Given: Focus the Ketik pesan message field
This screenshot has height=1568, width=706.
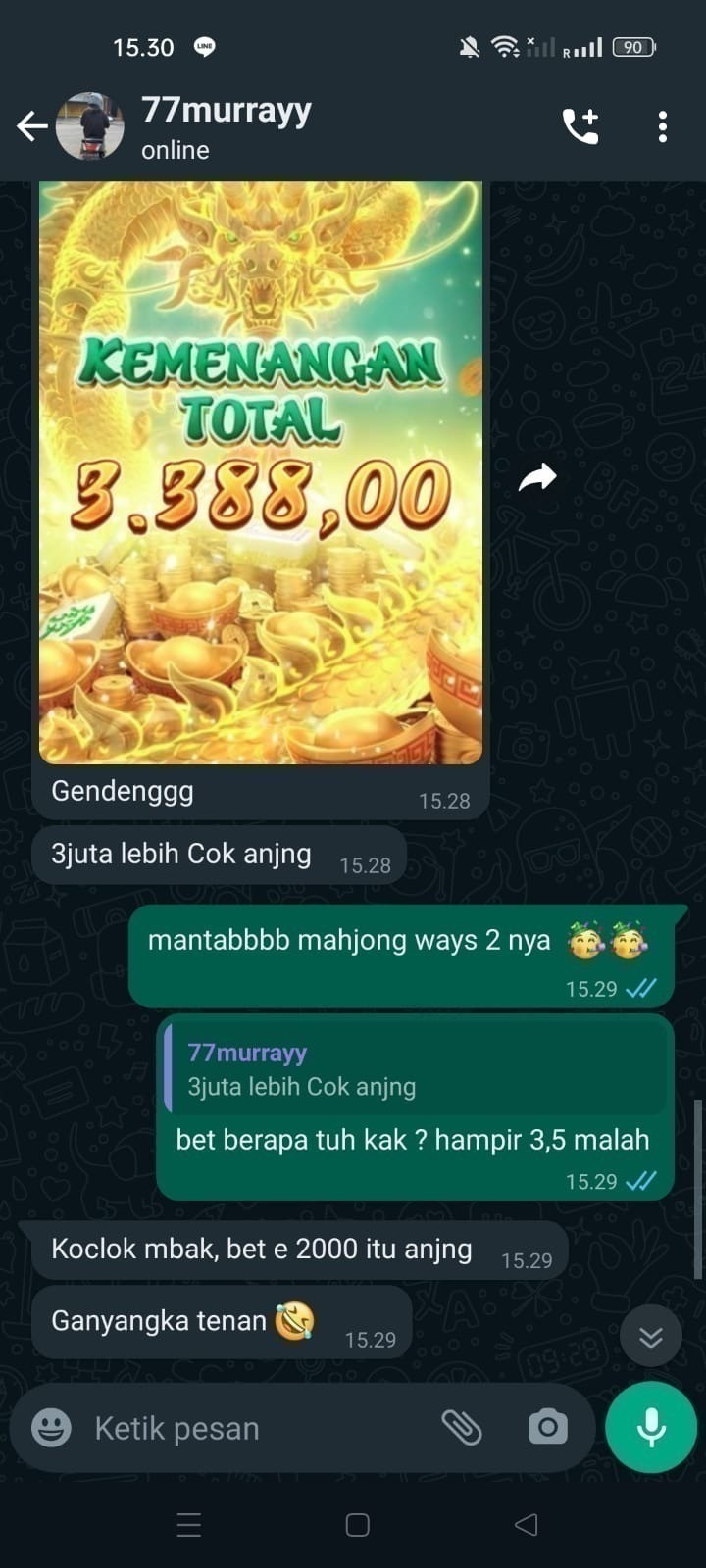Looking at the screenshot, I should (255, 1428).
